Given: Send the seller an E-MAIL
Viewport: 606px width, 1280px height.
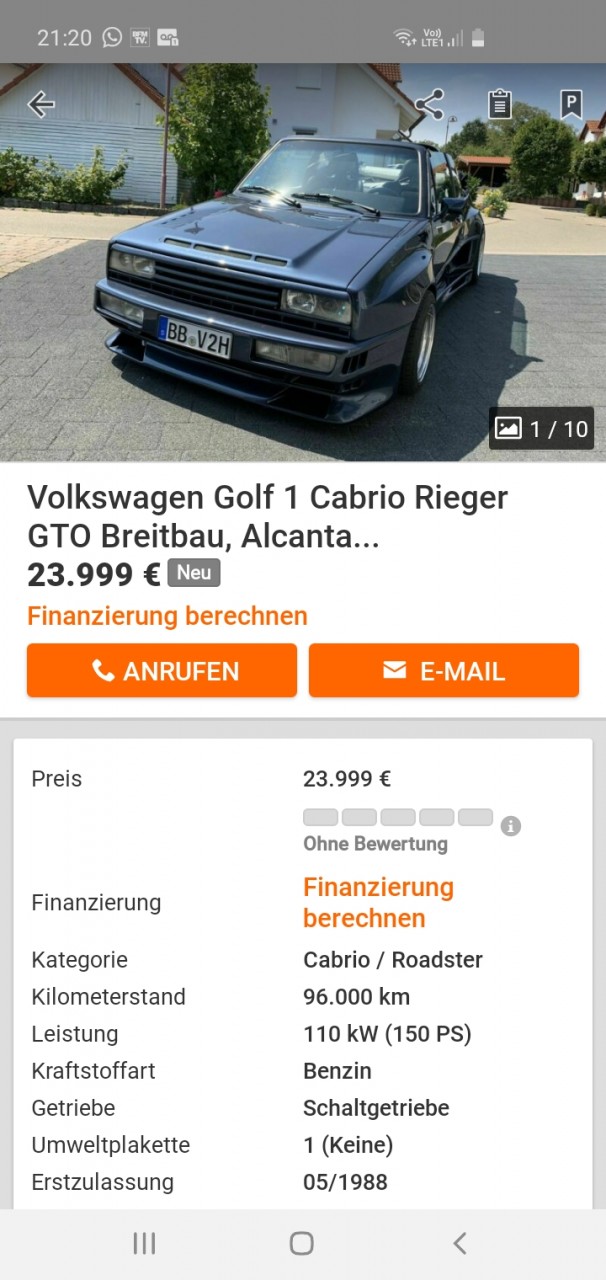Looking at the screenshot, I should (444, 670).
